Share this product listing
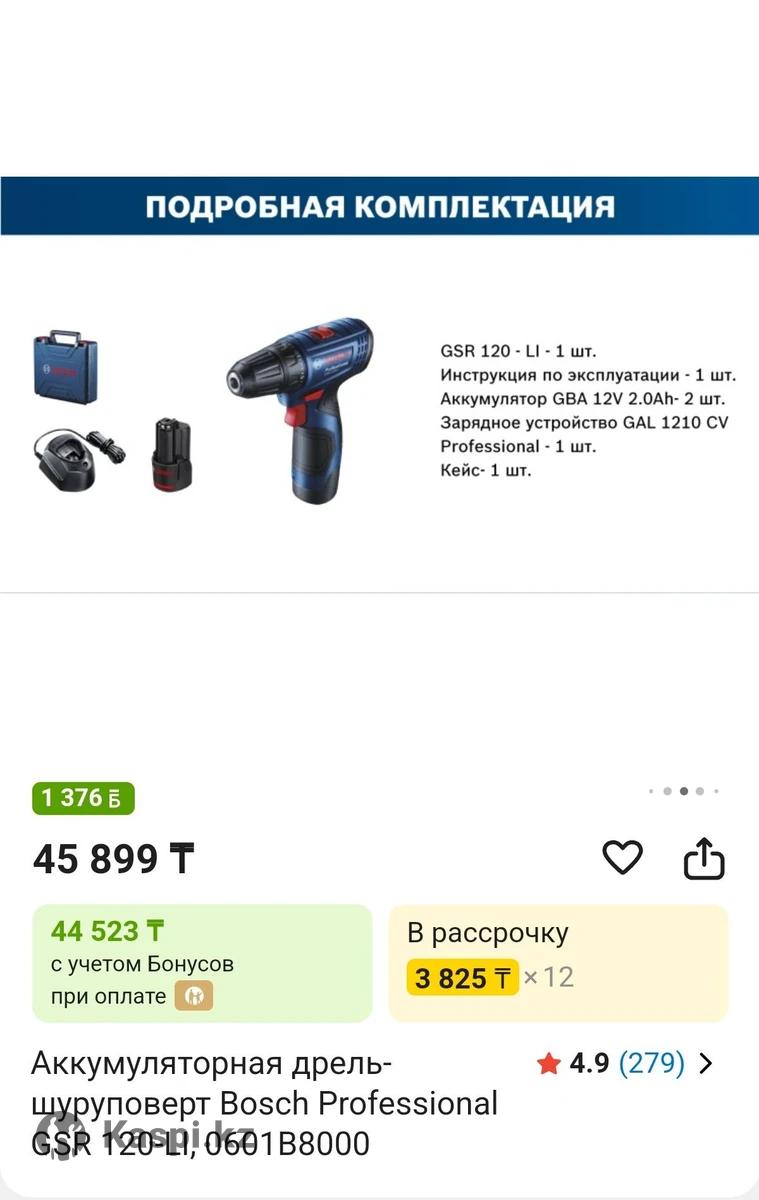 [x=703, y=859]
